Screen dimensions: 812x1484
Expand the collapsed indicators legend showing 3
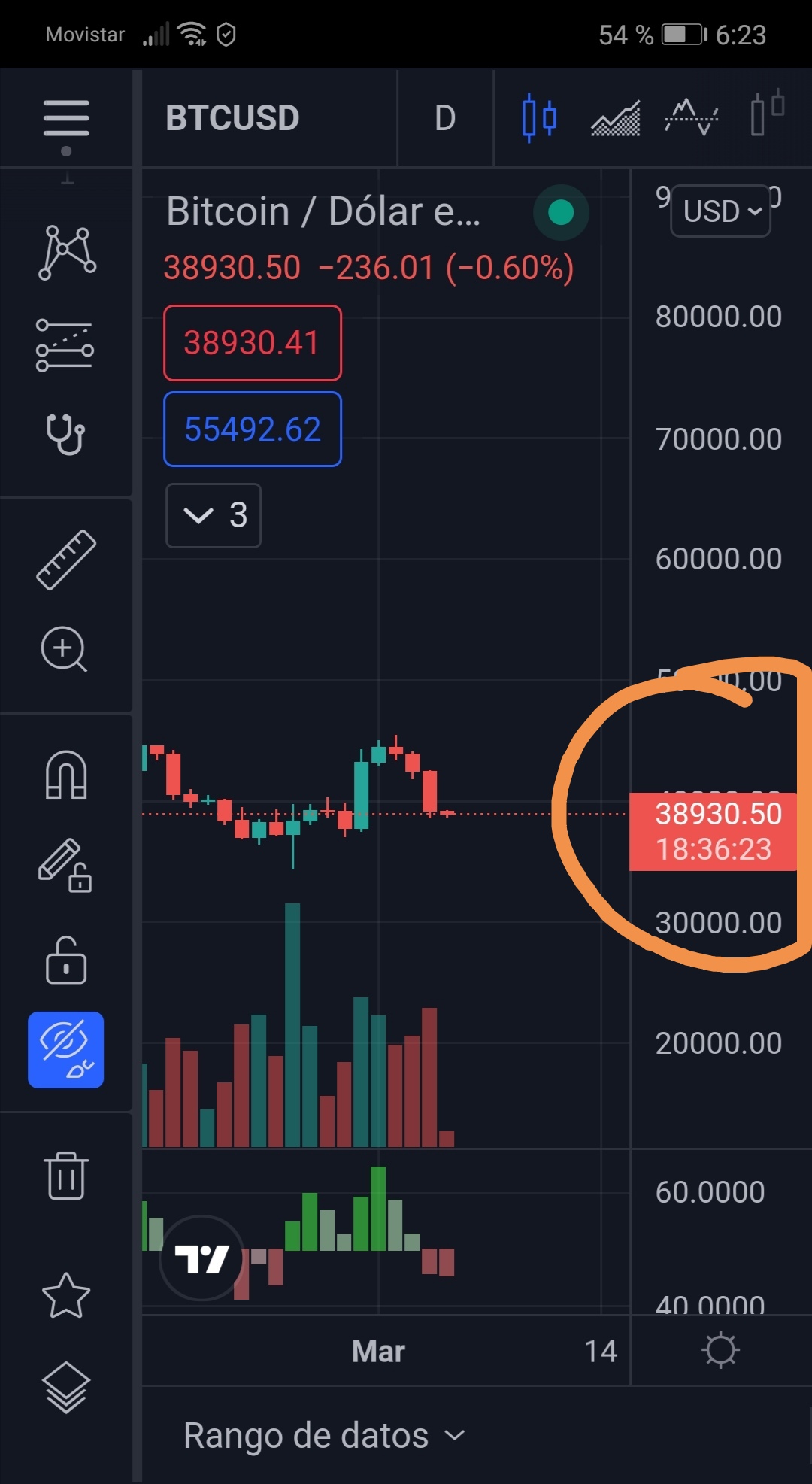coord(214,515)
